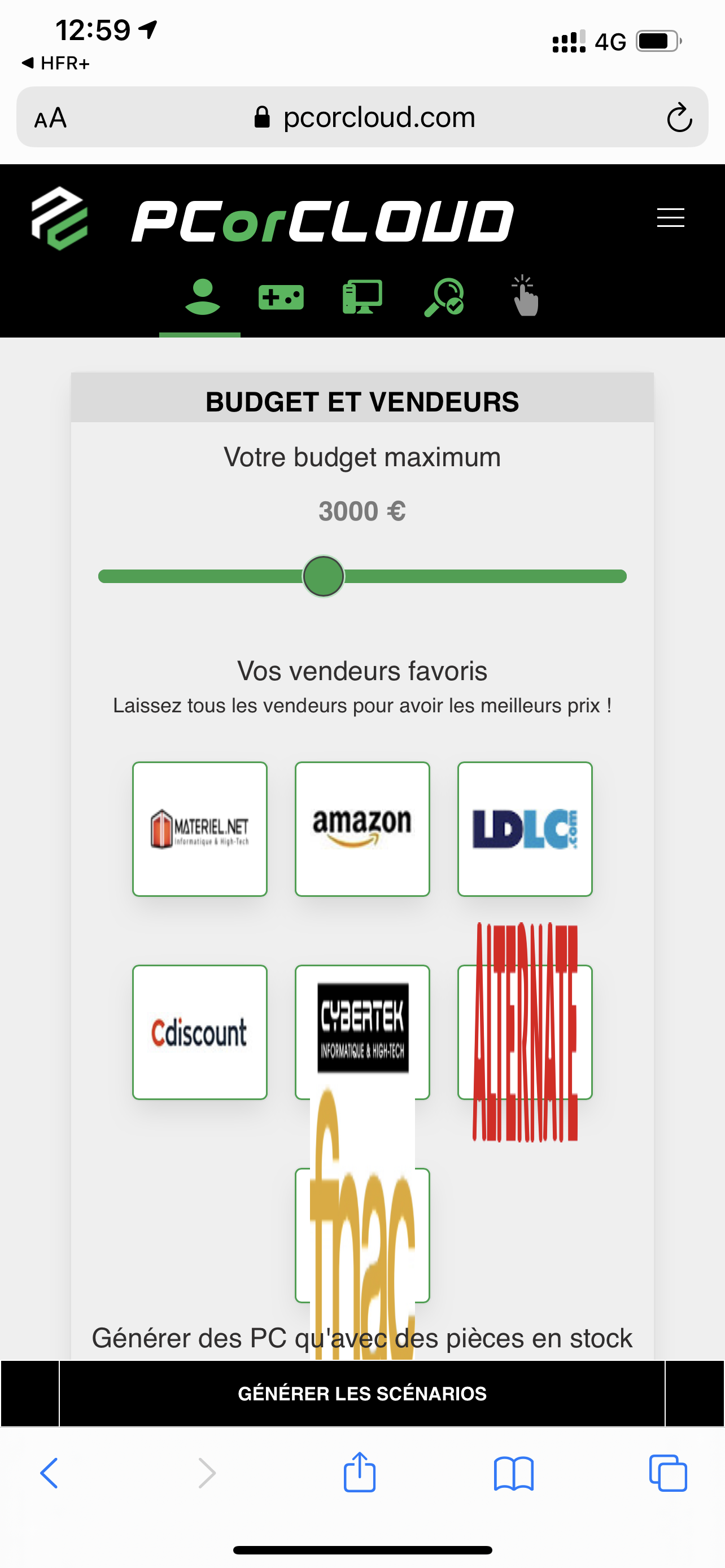Reload the pcorcloud.com page

pos(679,117)
